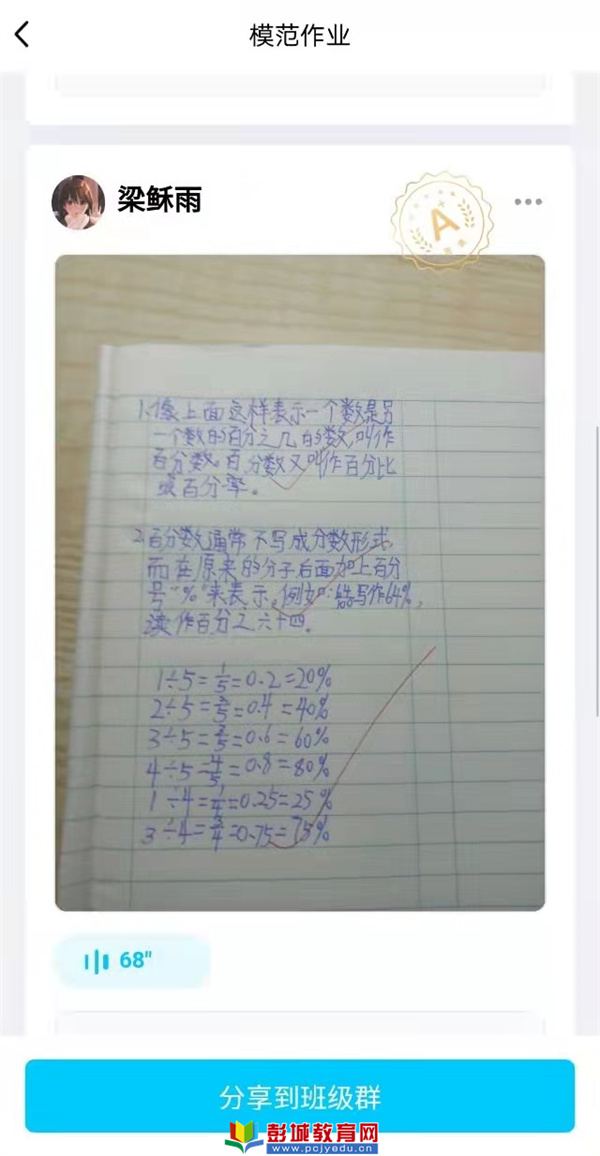Tap 分享到班级群 button
This screenshot has height=1156, width=600.
(x=300, y=1097)
